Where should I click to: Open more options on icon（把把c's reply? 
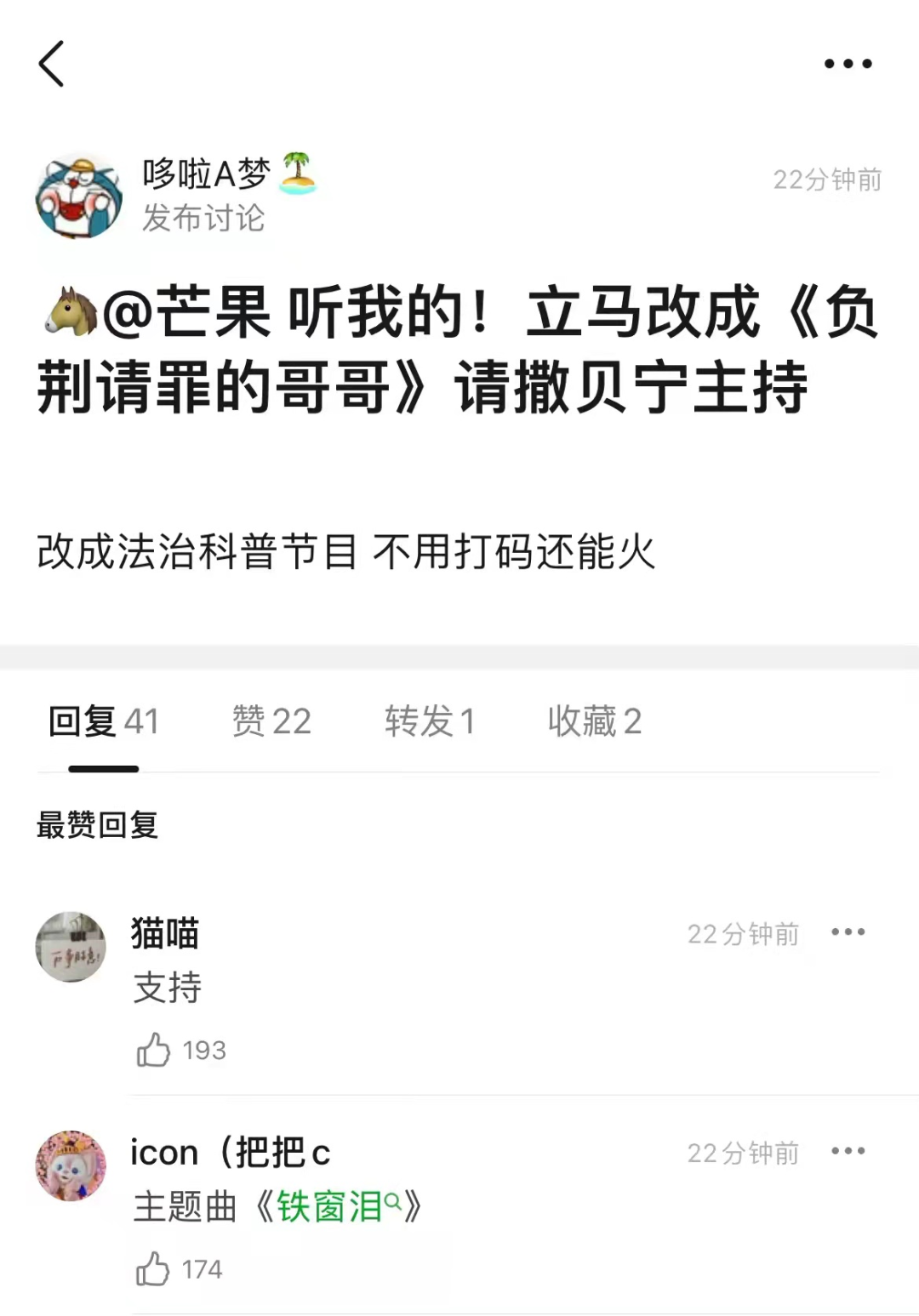[848, 1151]
